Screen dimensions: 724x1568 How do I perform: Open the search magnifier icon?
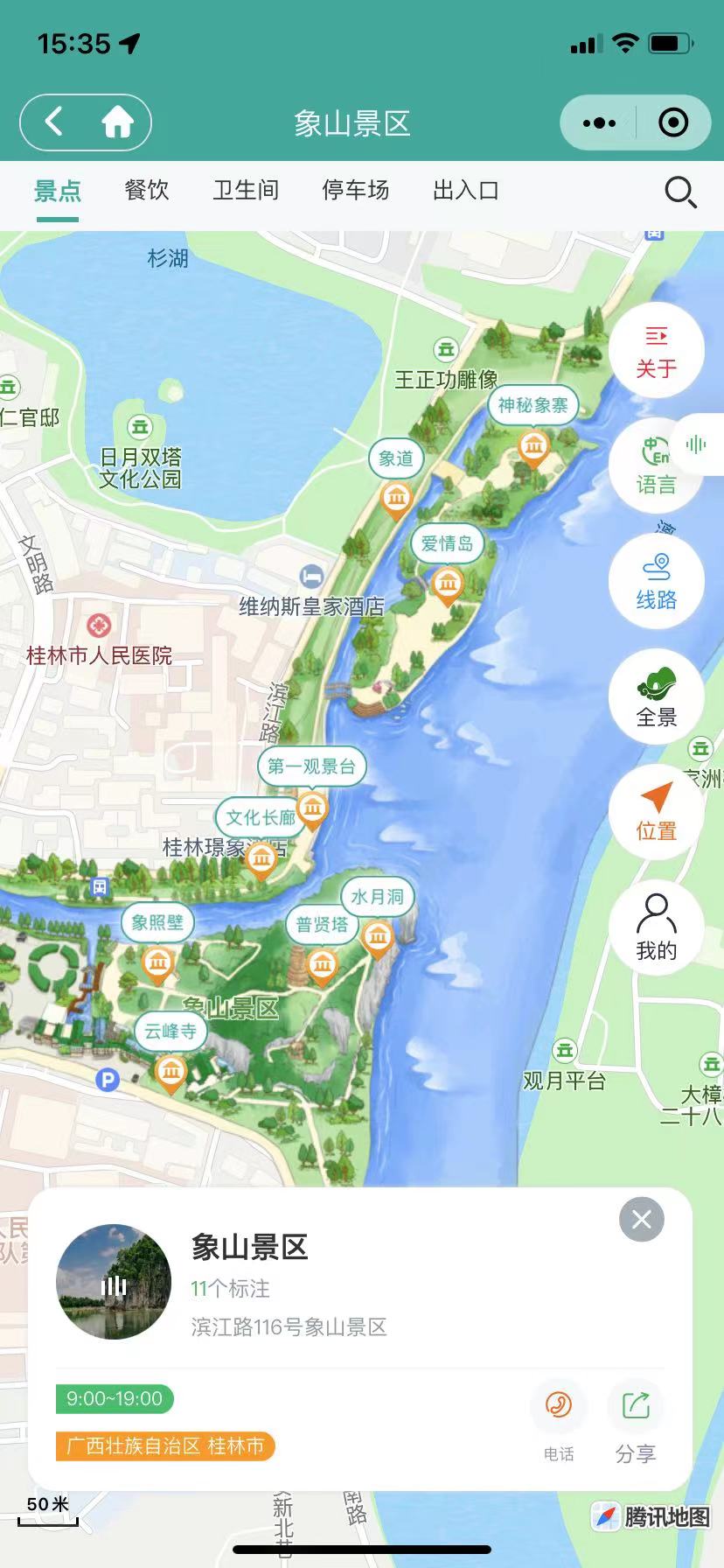click(680, 191)
